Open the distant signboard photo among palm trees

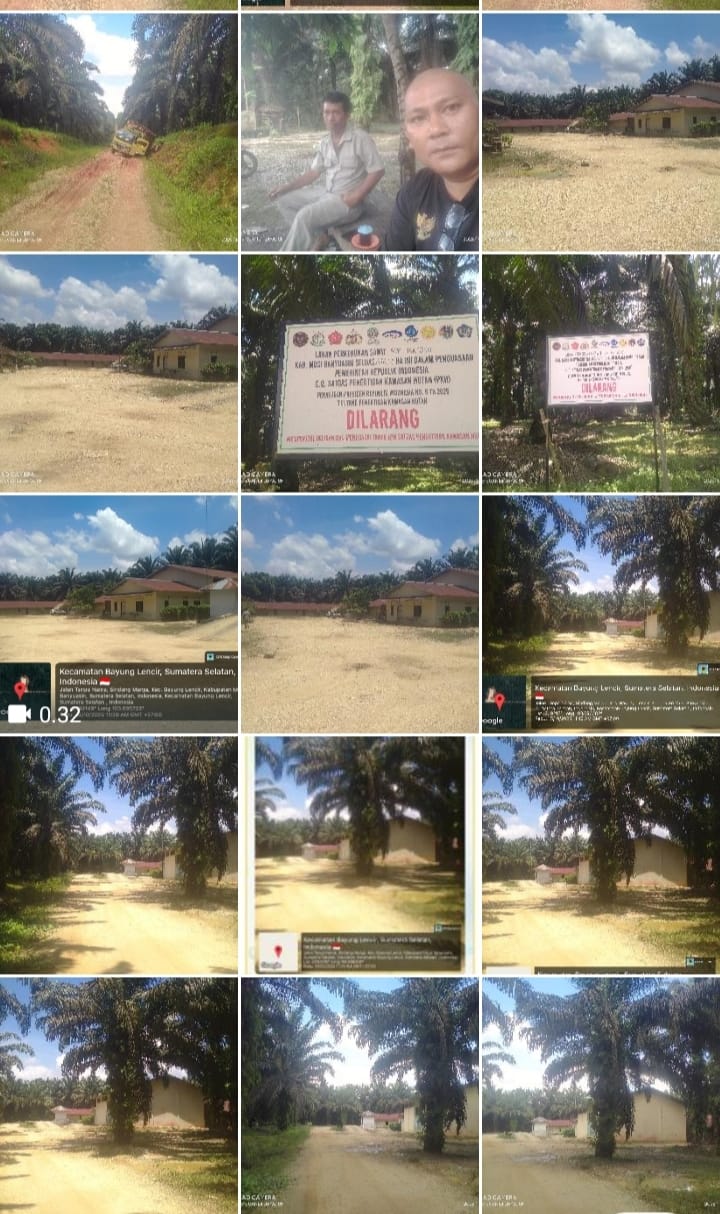click(x=600, y=372)
